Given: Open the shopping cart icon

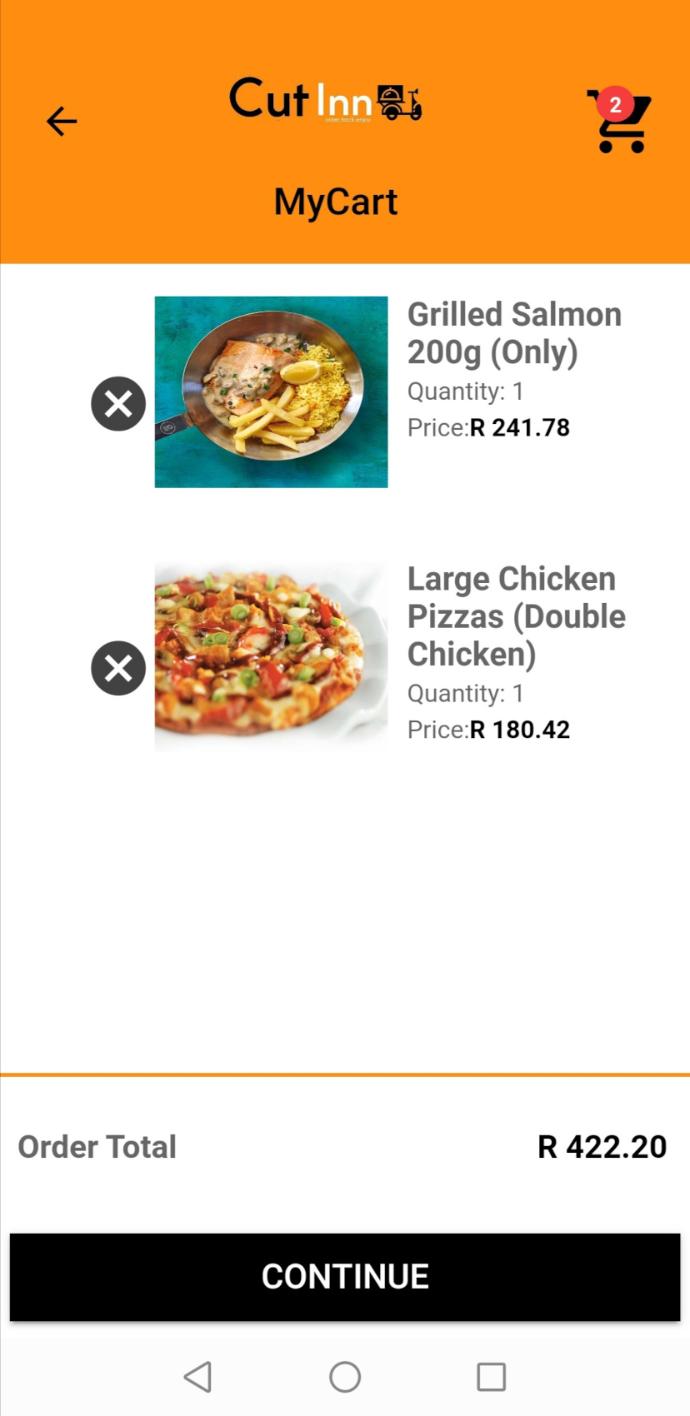Looking at the screenshot, I should (x=620, y=122).
